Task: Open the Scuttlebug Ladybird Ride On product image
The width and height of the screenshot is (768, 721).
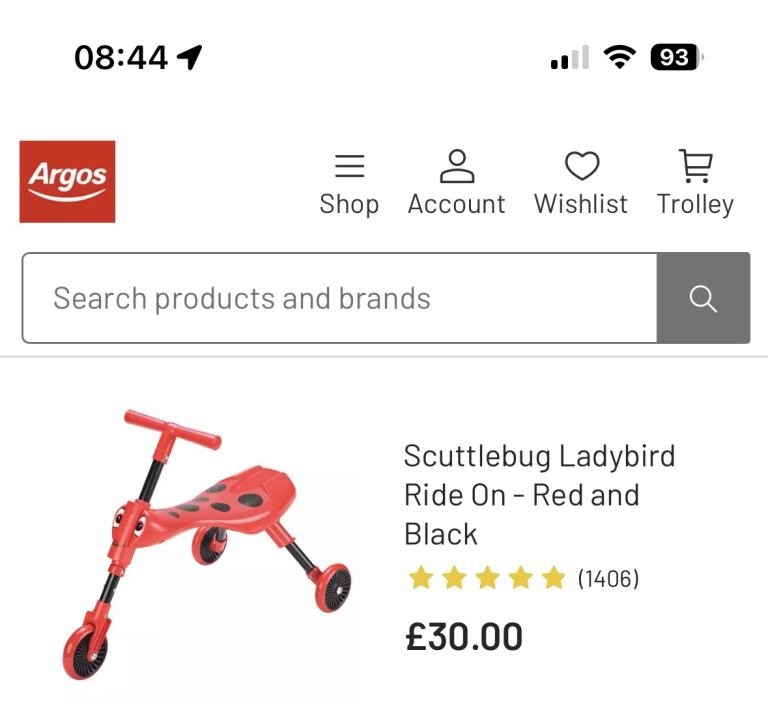Action: [210, 545]
